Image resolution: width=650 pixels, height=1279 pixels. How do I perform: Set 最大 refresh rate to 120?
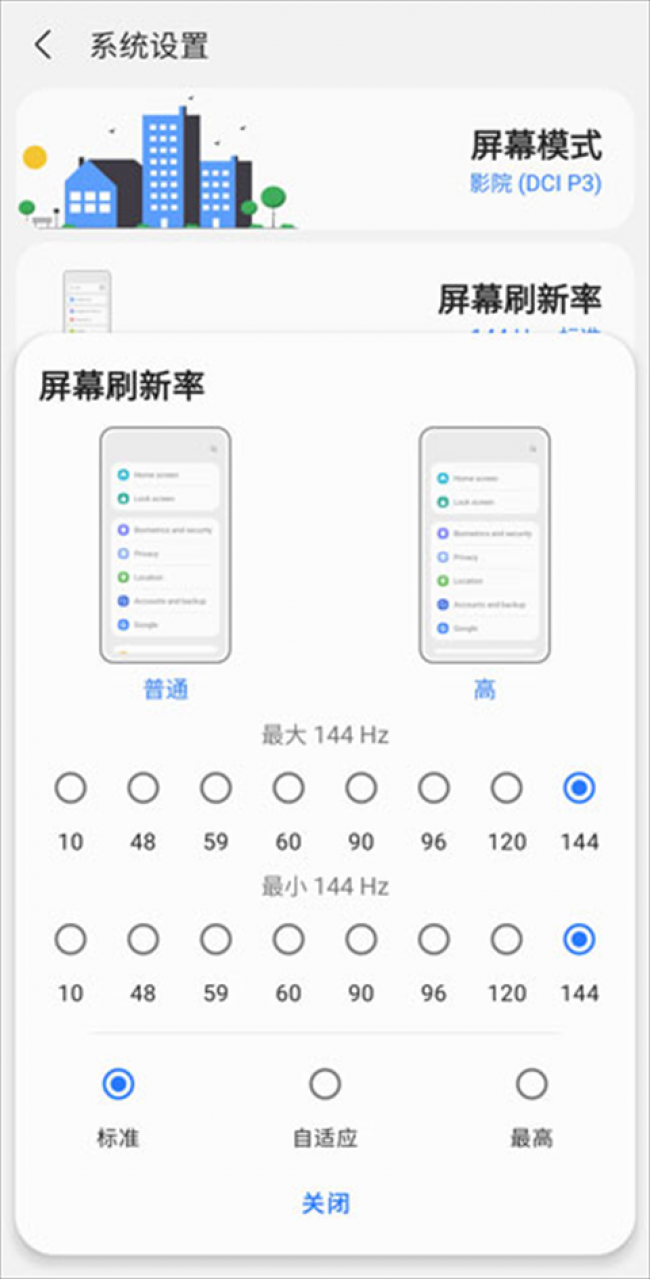click(x=506, y=789)
